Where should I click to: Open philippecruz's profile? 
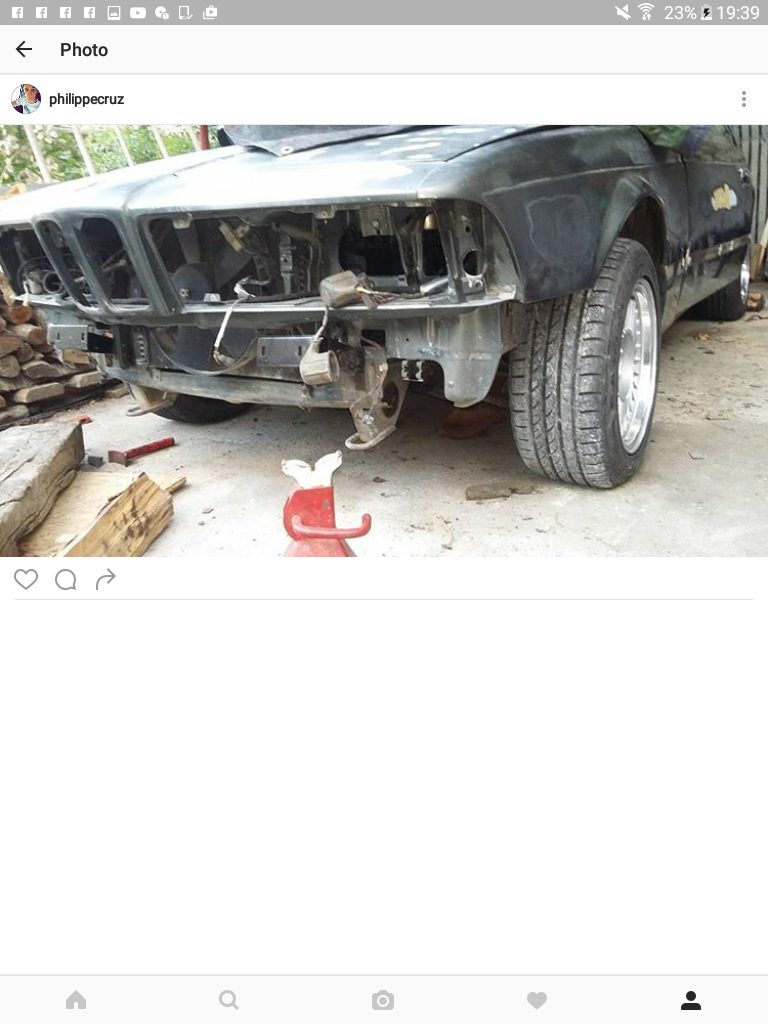(86, 99)
